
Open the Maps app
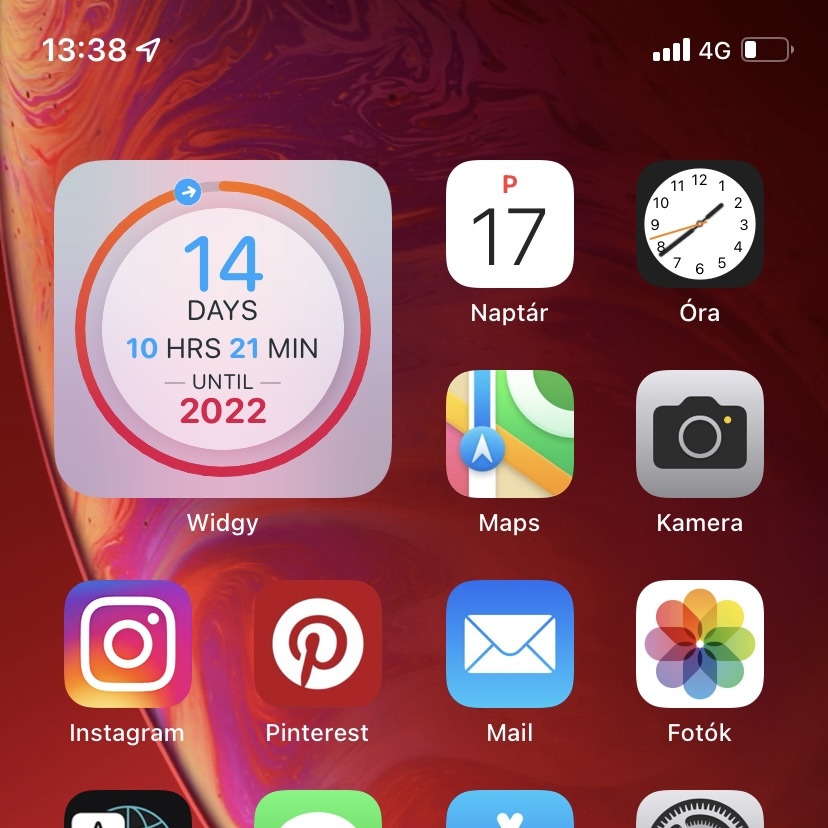tap(509, 434)
